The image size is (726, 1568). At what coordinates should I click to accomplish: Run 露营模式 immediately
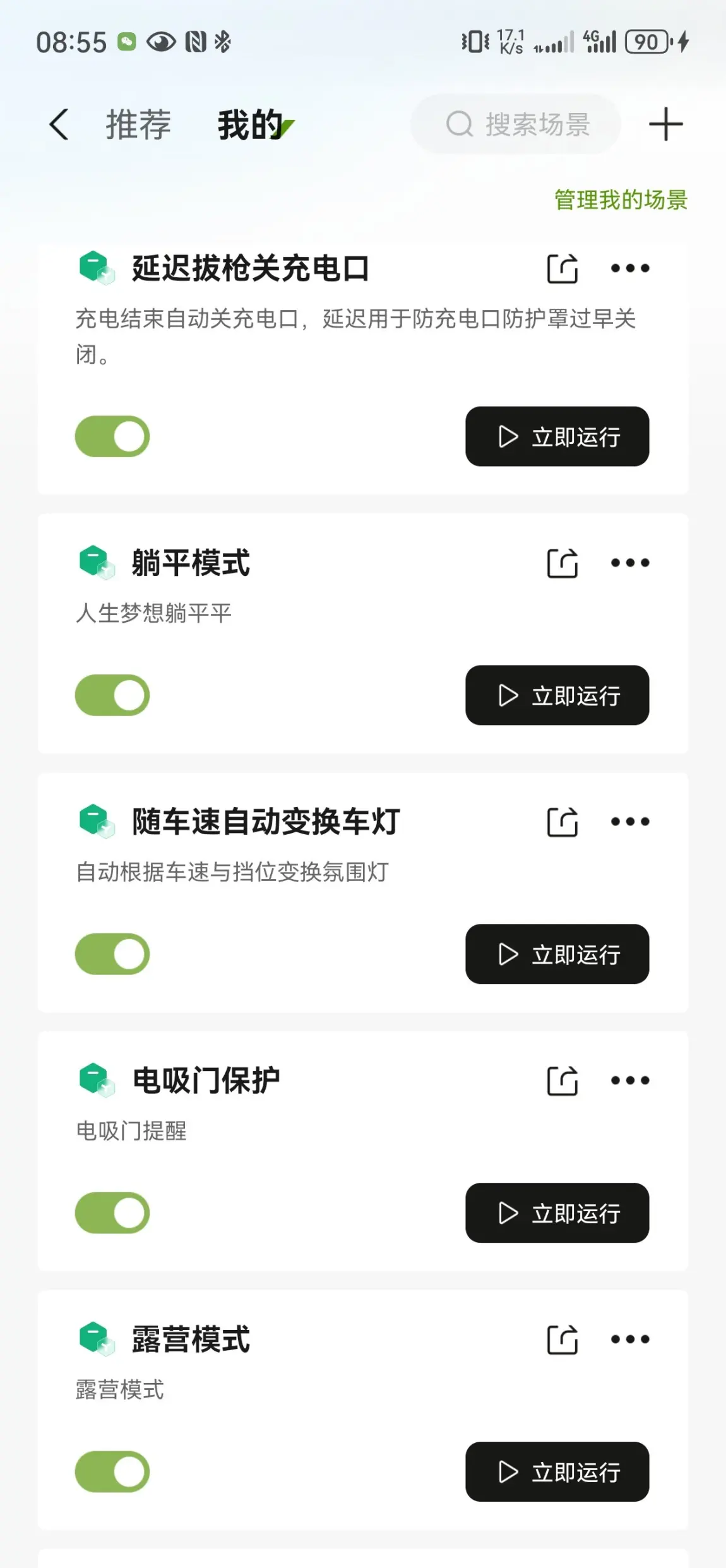pyautogui.click(x=557, y=1472)
